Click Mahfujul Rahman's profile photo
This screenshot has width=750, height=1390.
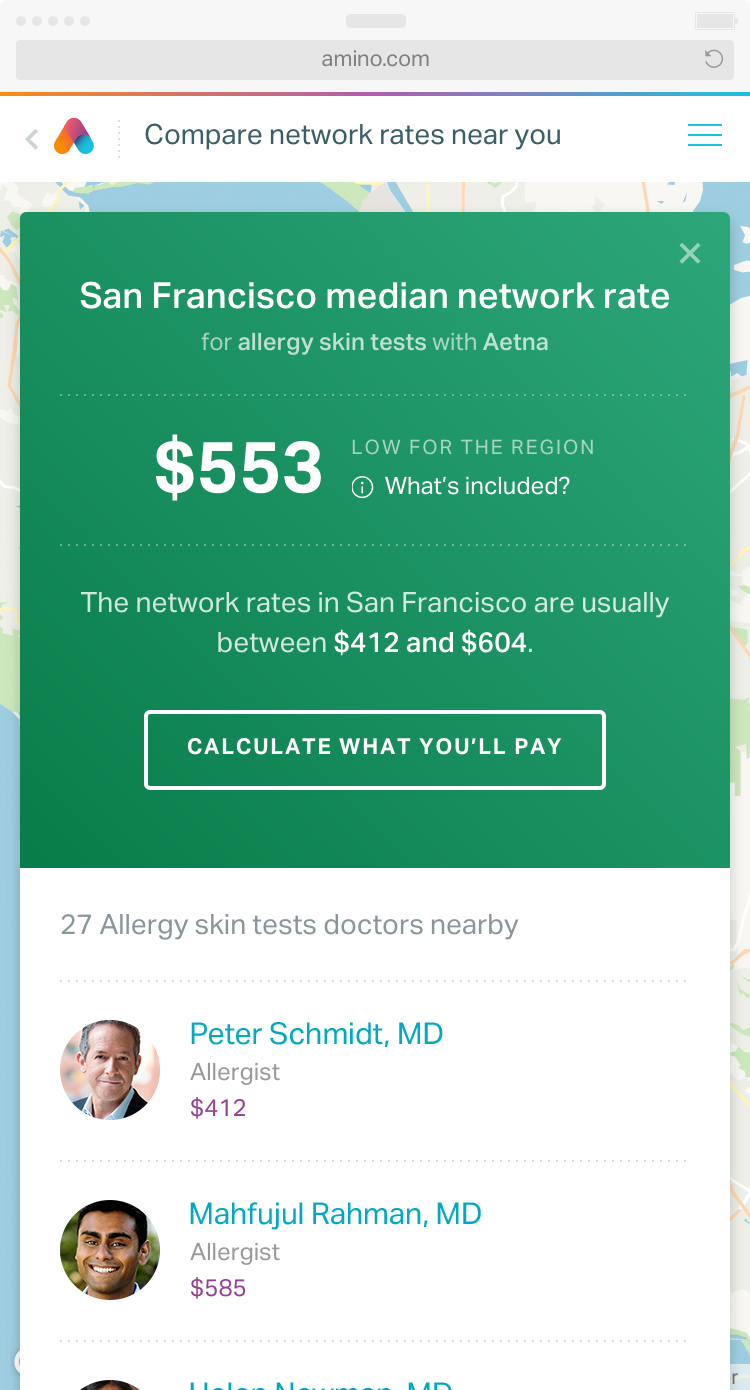[110, 1250]
